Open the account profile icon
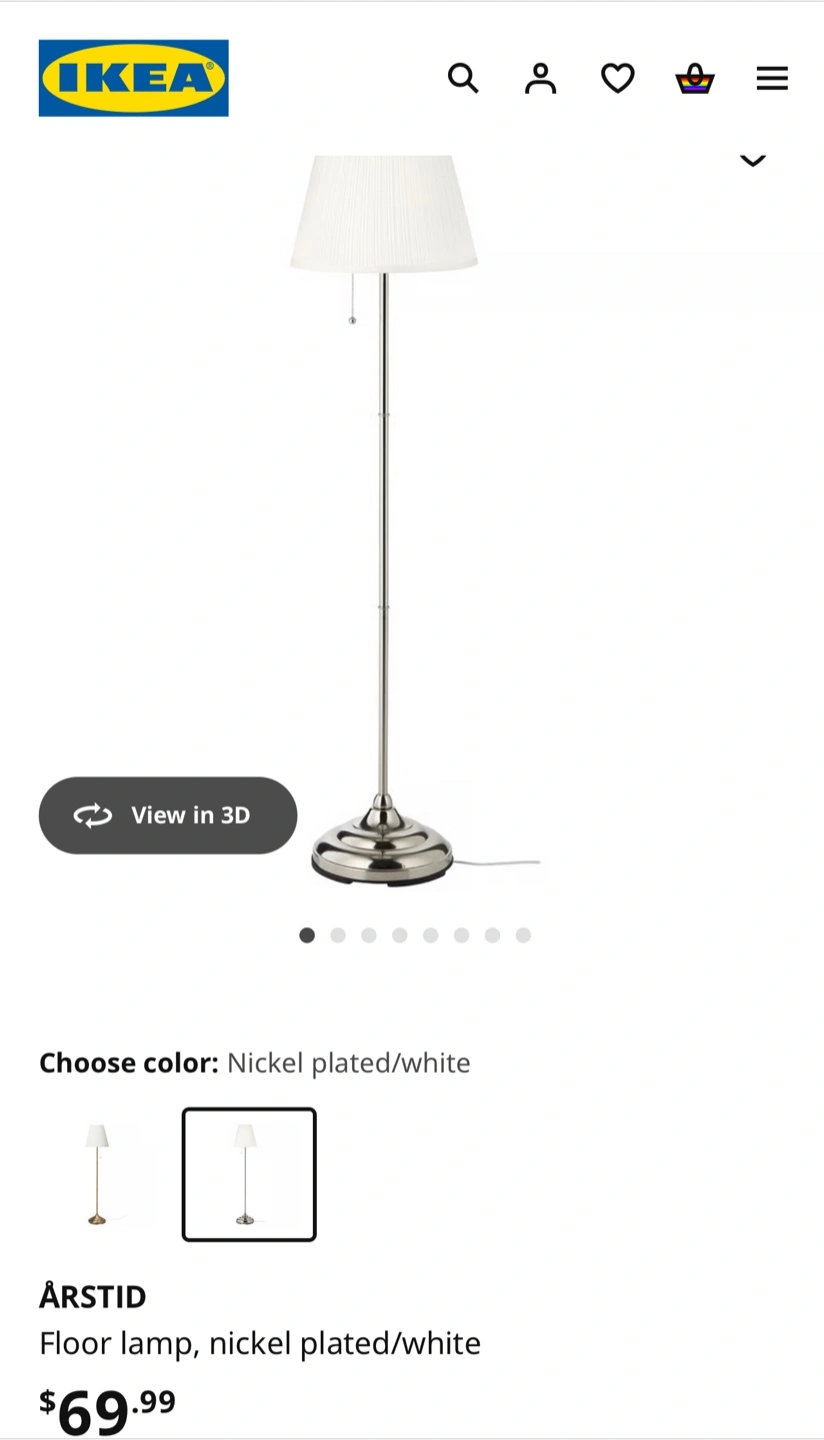Screen dimensions: 824x1440 pos(540,78)
